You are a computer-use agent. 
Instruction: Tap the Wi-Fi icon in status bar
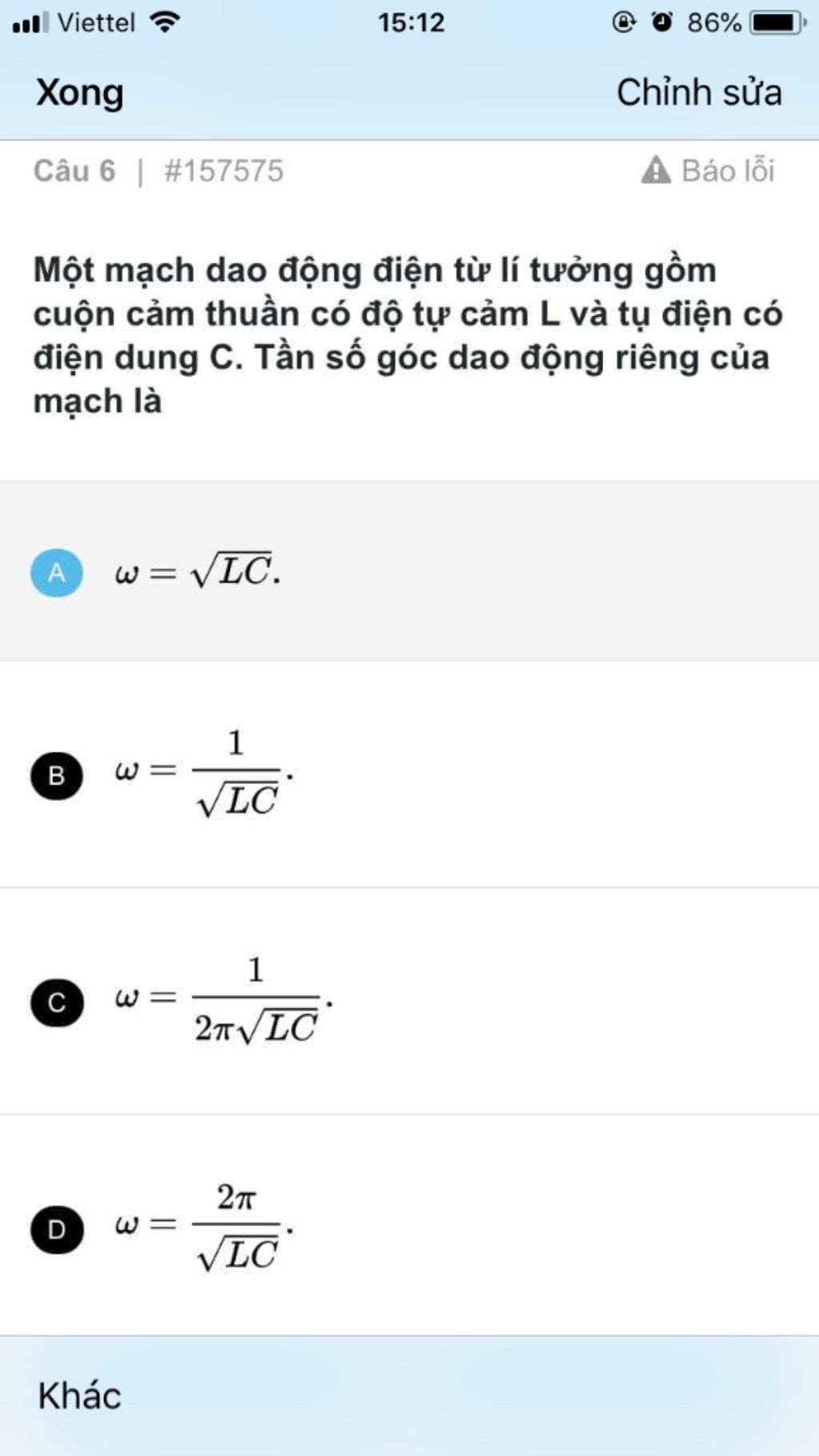(164, 22)
